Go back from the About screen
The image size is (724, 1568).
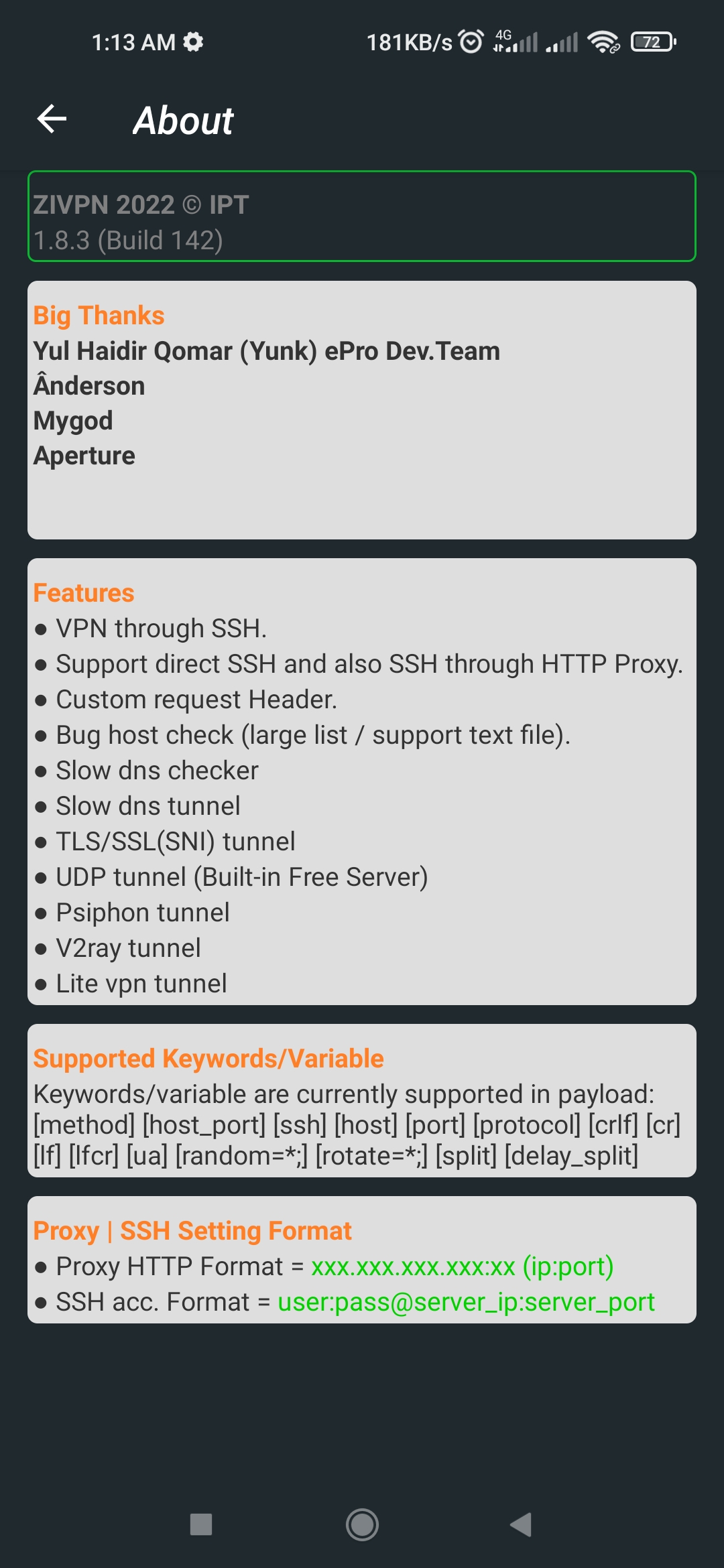(52, 119)
